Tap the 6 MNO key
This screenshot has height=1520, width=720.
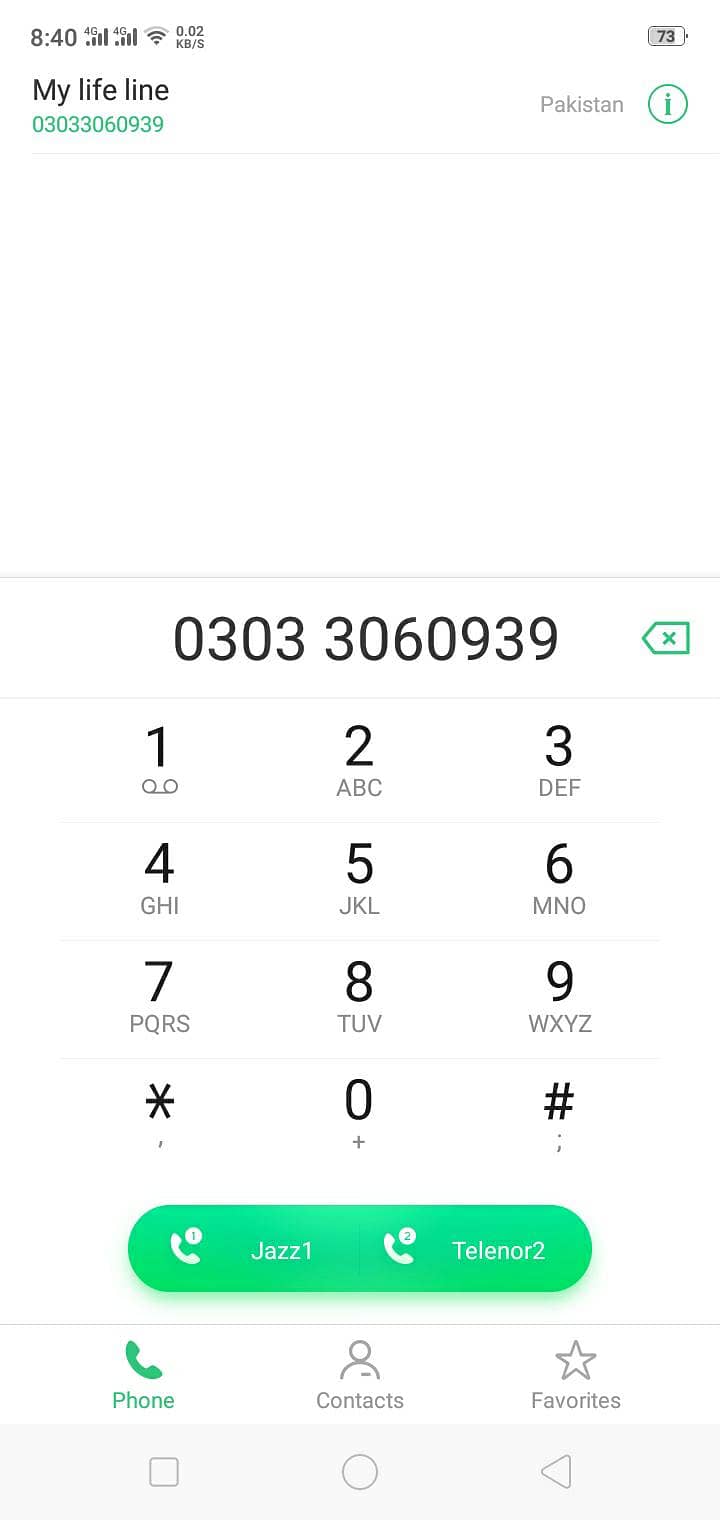pyautogui.click(x=560, y=880)
